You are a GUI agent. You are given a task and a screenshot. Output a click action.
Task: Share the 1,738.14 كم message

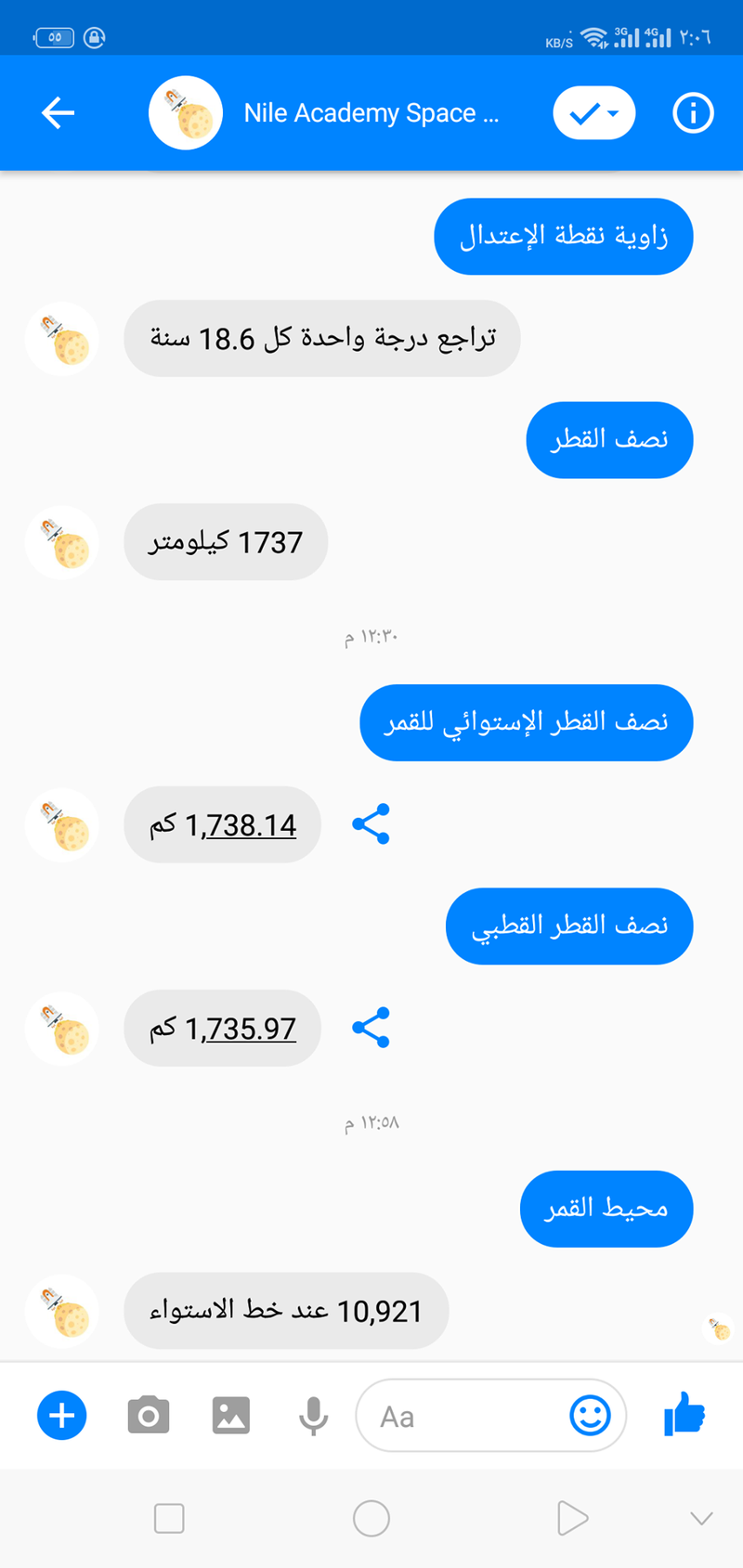371,824
